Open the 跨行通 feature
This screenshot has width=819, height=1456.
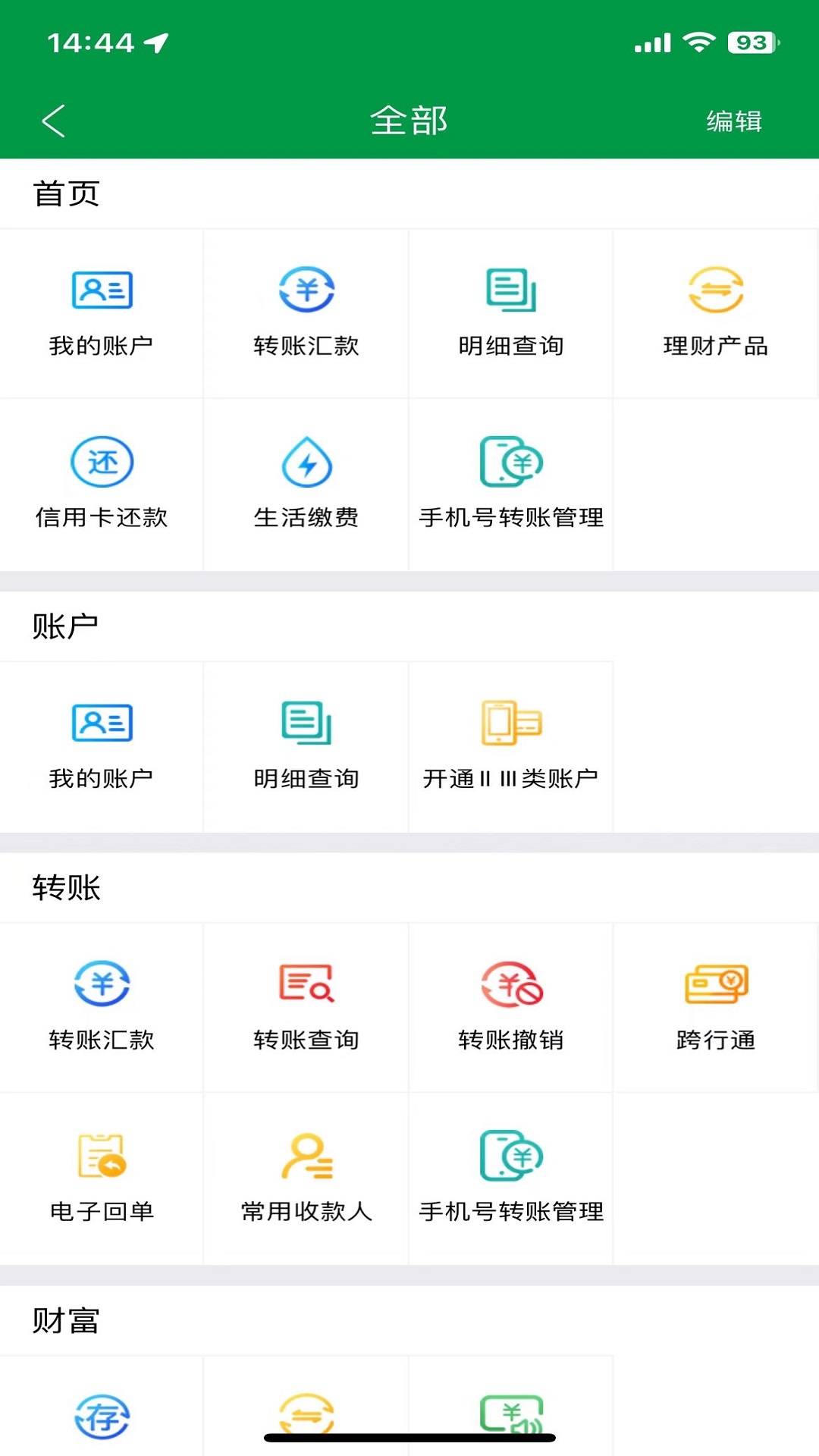pos(715,1009)
